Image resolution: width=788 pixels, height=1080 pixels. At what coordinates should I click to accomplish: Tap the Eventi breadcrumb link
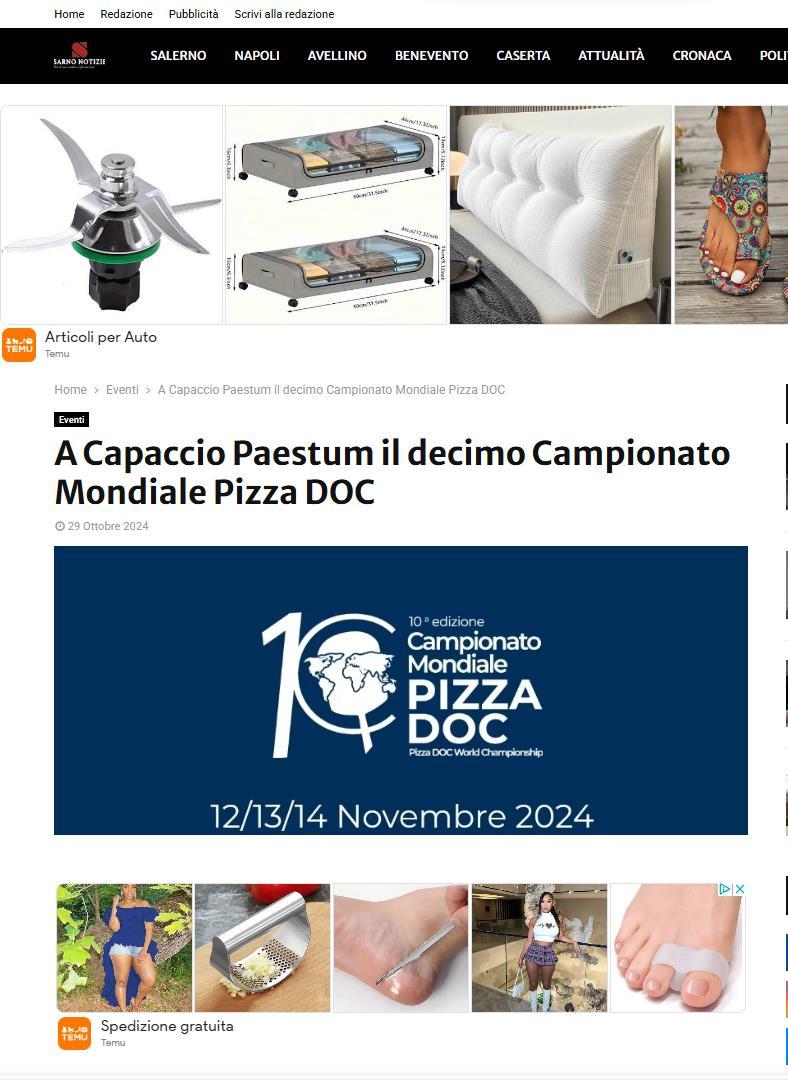coord(122,390)
